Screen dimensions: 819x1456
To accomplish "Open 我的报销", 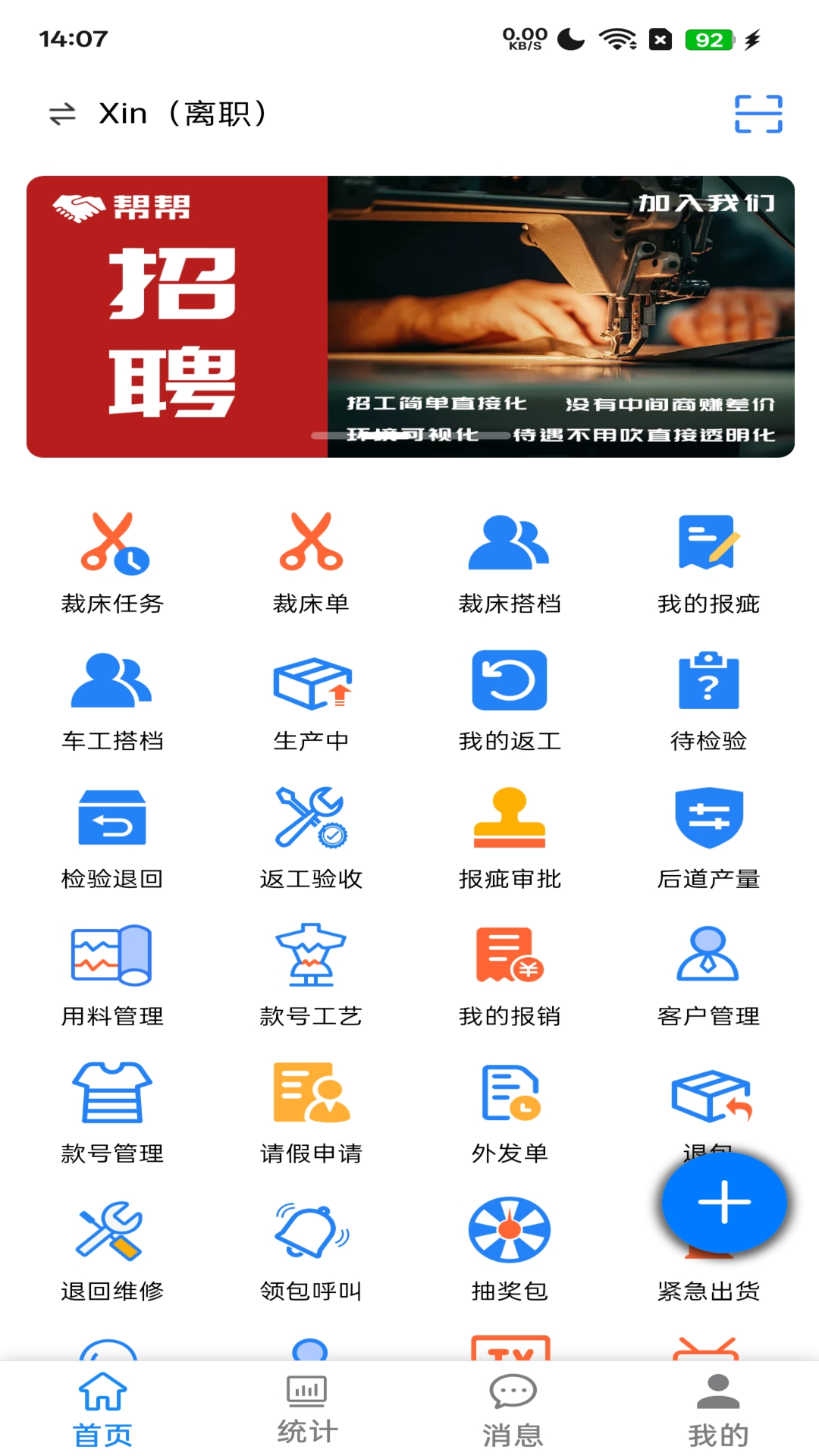I will (x=510, y=974).
